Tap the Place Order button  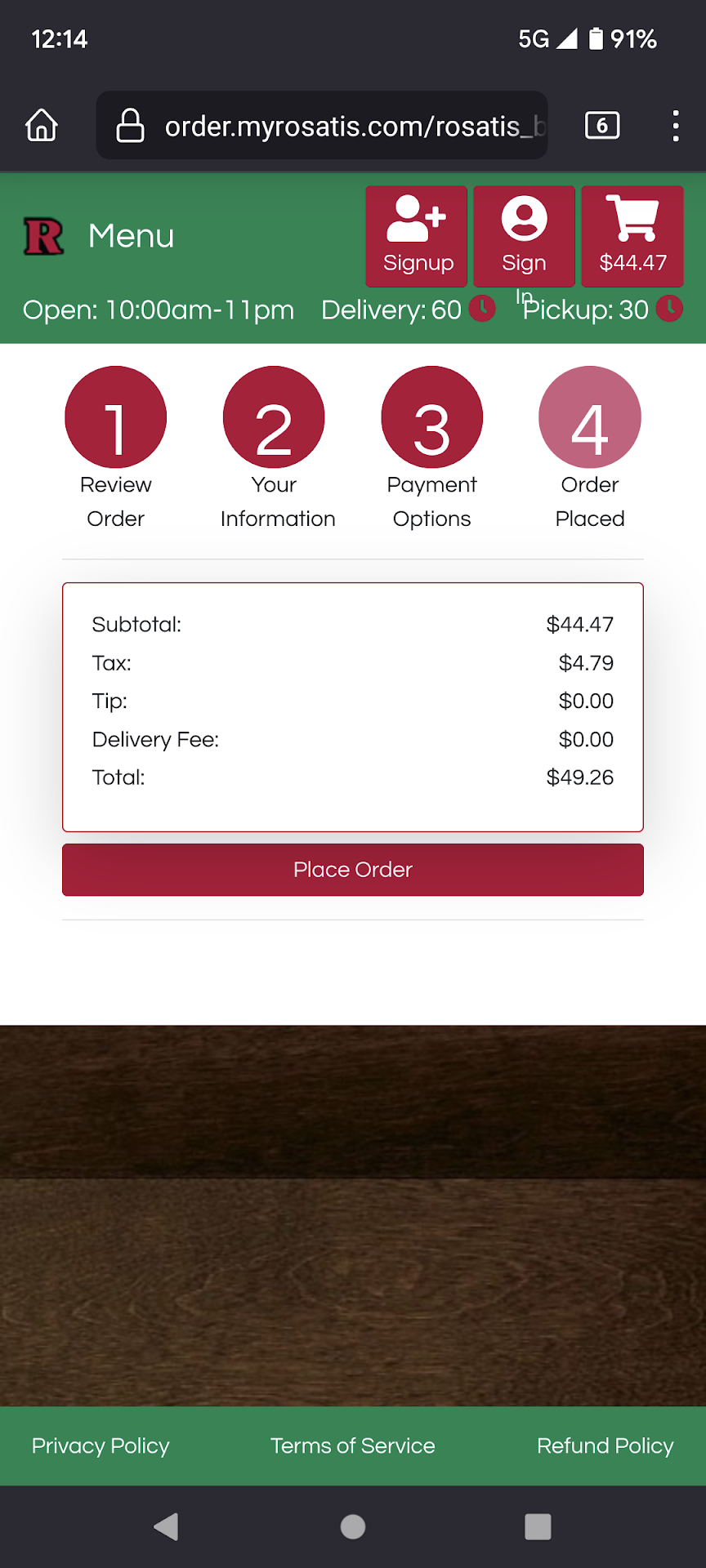(x=353, y=870)
